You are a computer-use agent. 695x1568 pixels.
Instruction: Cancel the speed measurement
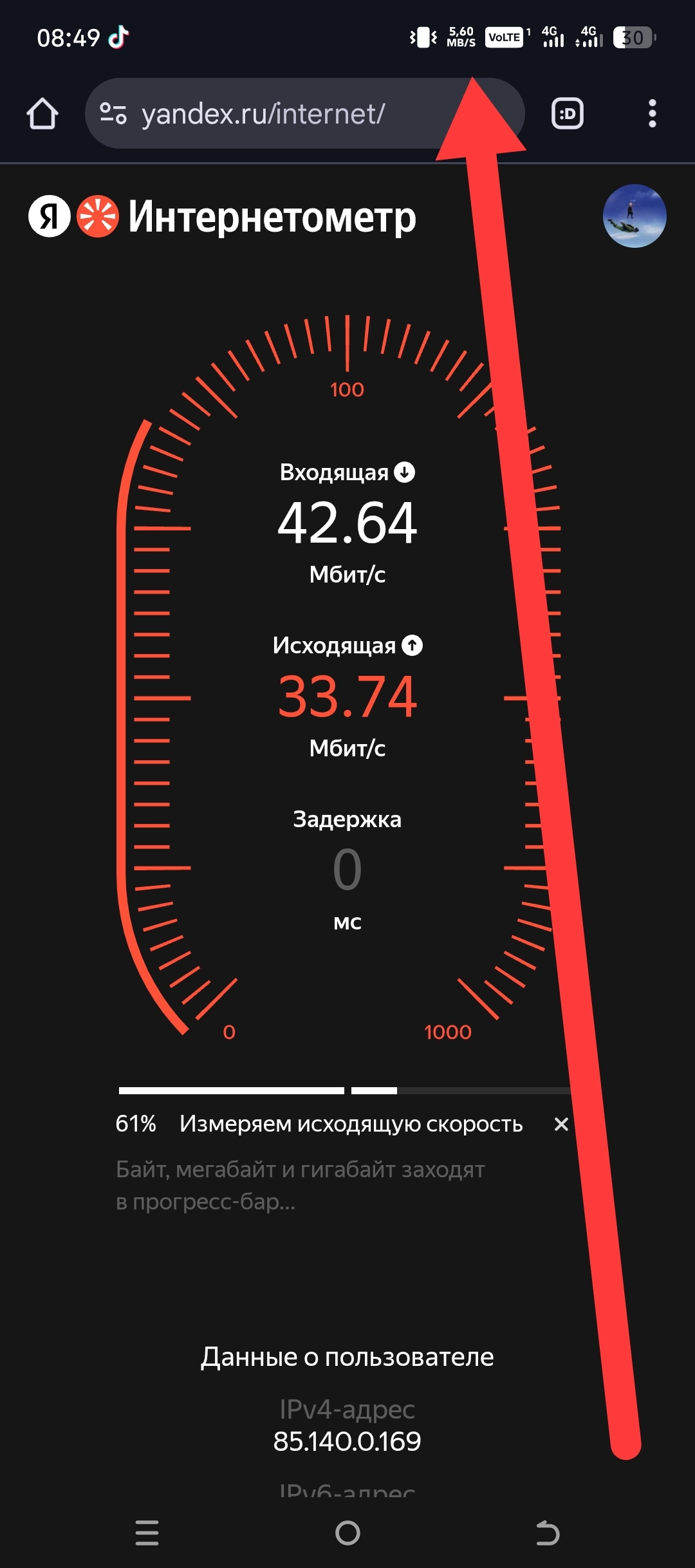tap(561, 1125)
